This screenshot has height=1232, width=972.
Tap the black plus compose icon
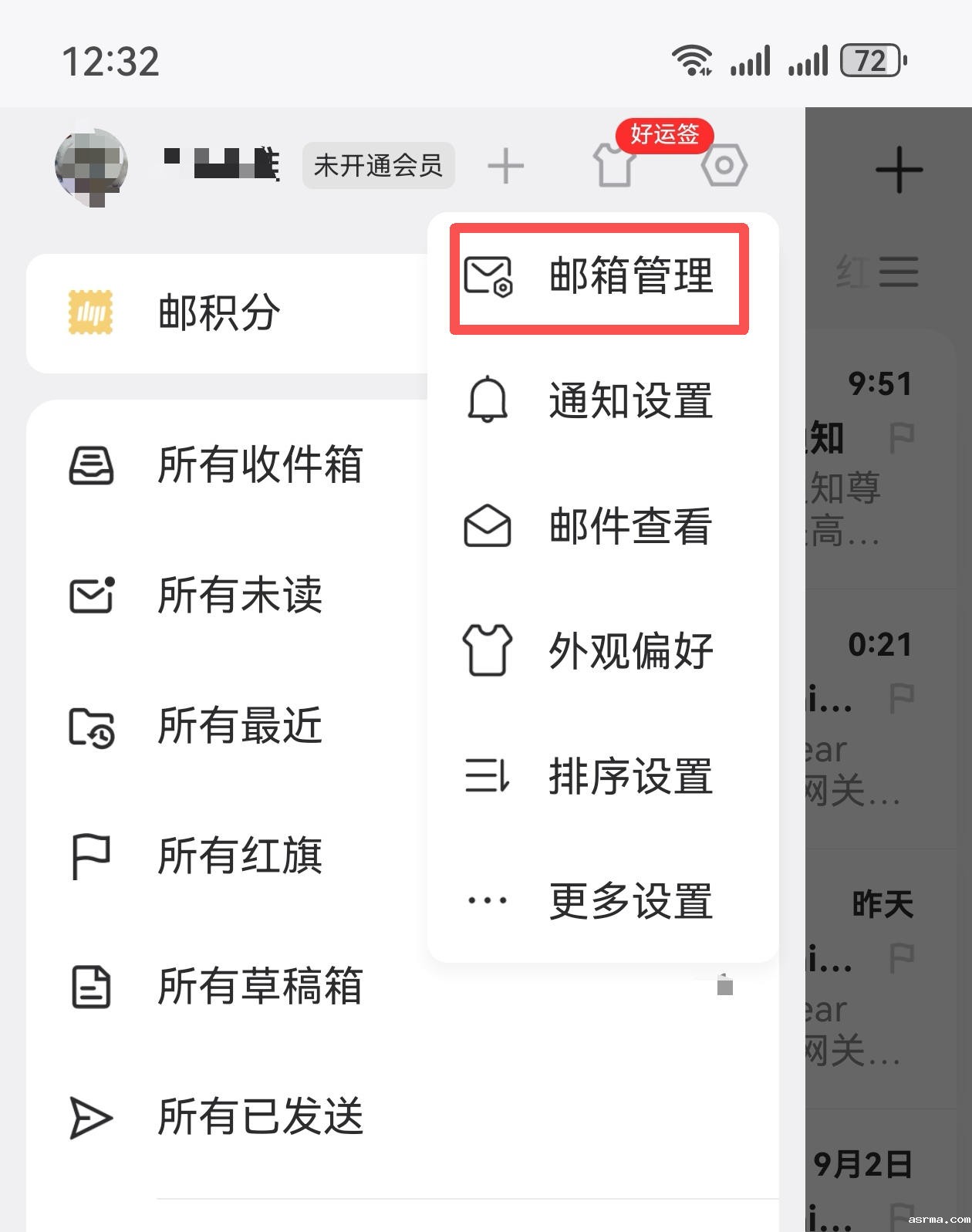coord(899,170)
